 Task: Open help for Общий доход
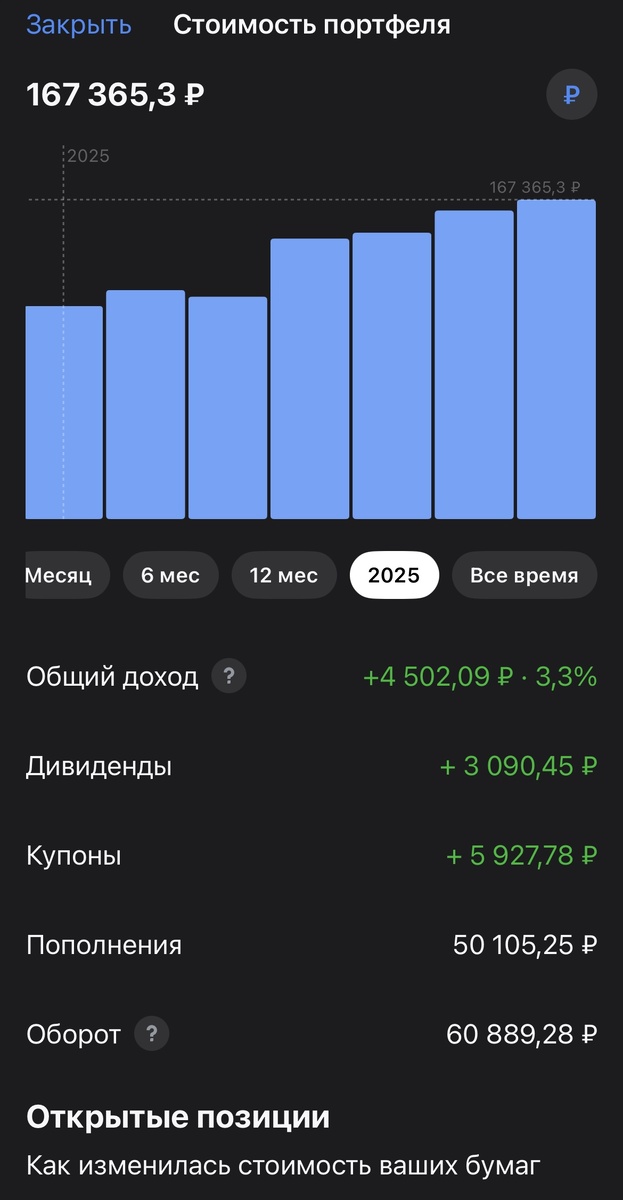click(x=229, y=677)
